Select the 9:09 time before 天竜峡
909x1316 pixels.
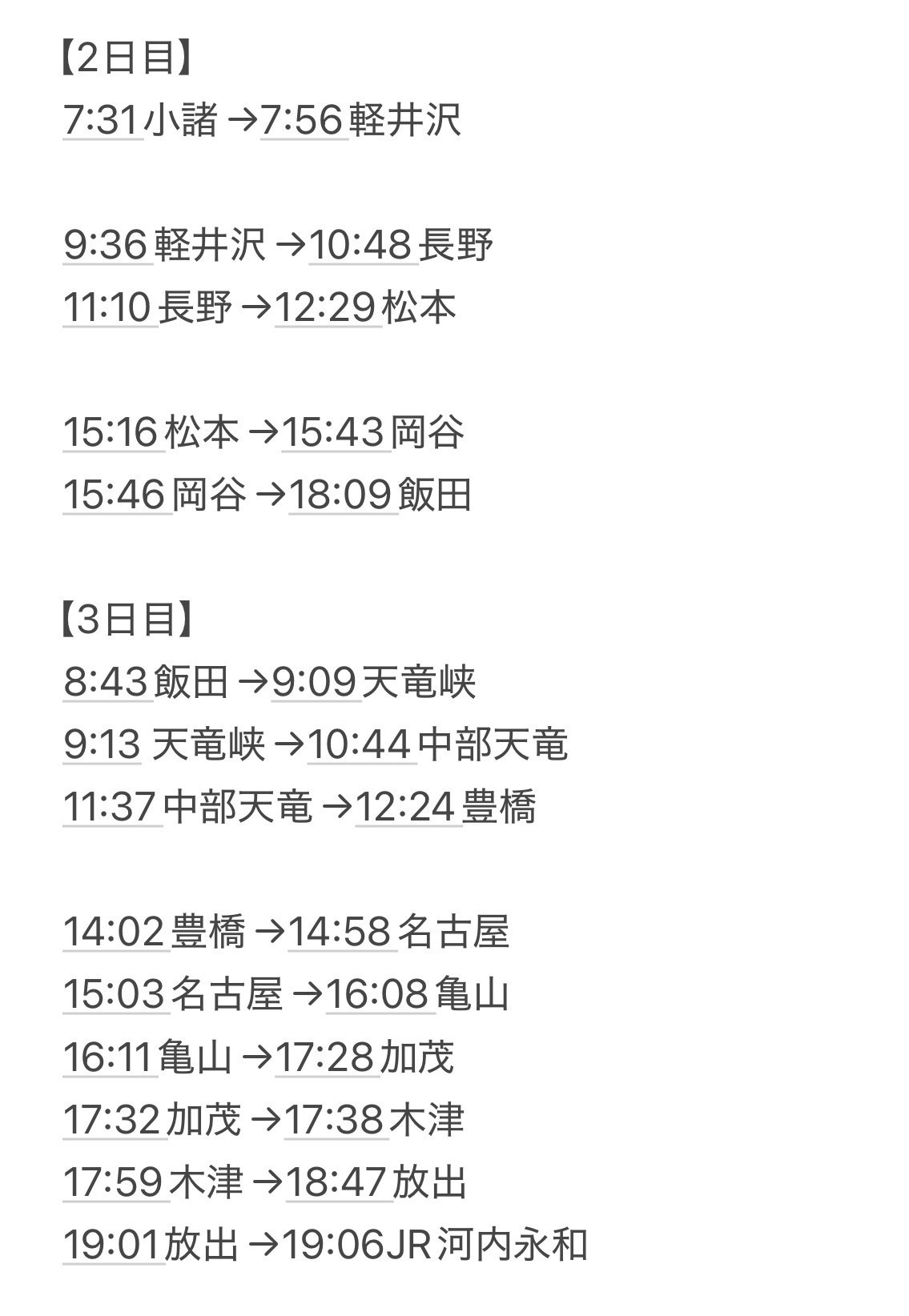(314, 682)
